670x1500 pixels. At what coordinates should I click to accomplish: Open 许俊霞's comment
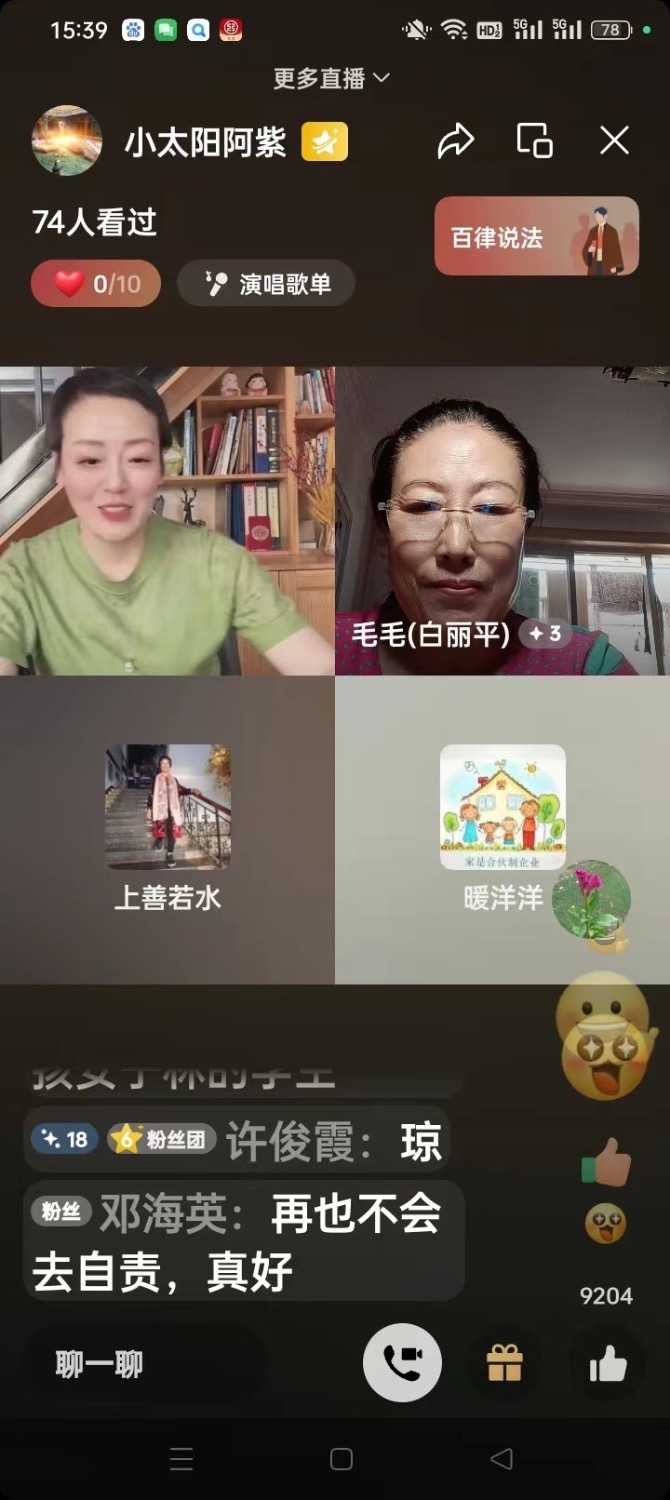click(x=236, y=1140)
